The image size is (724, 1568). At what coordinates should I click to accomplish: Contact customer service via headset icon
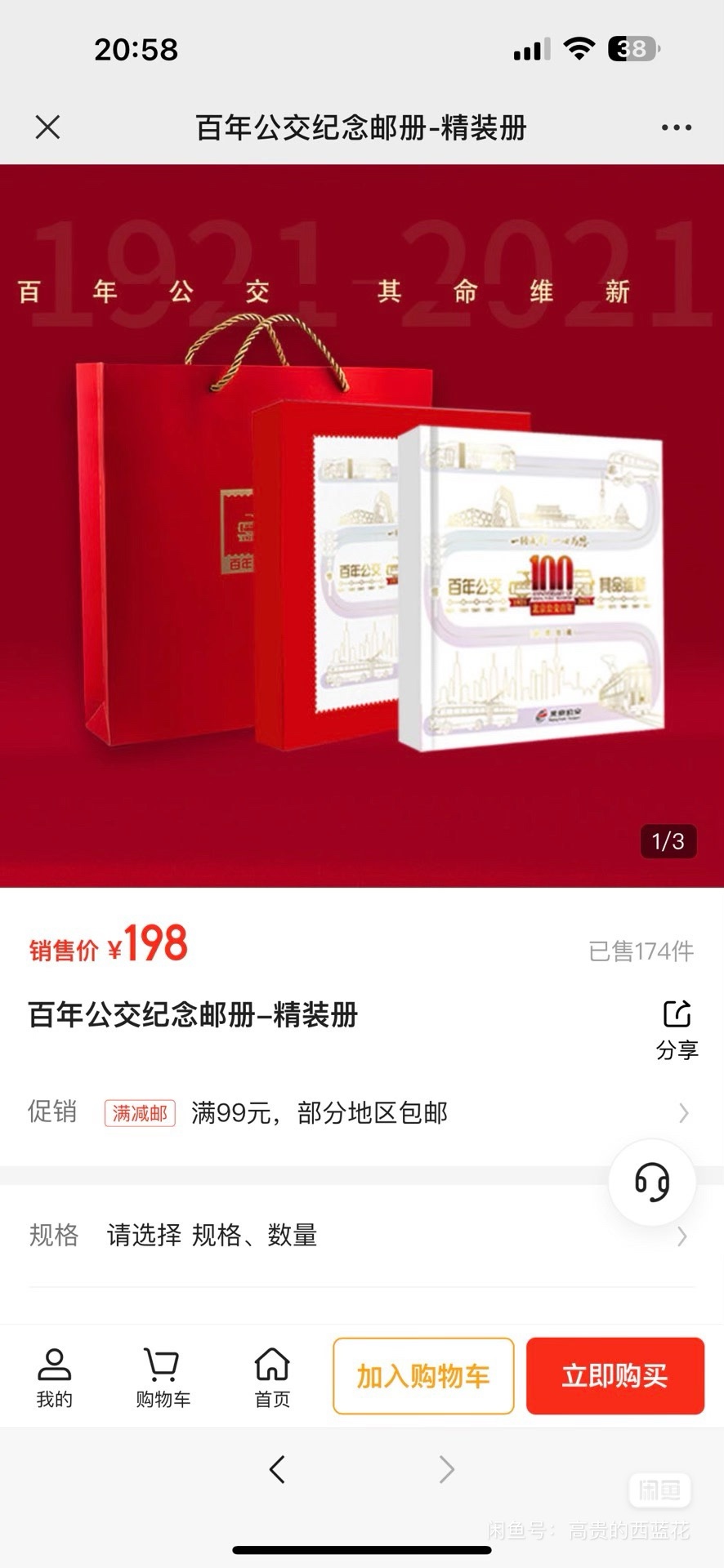[651, 1182]
